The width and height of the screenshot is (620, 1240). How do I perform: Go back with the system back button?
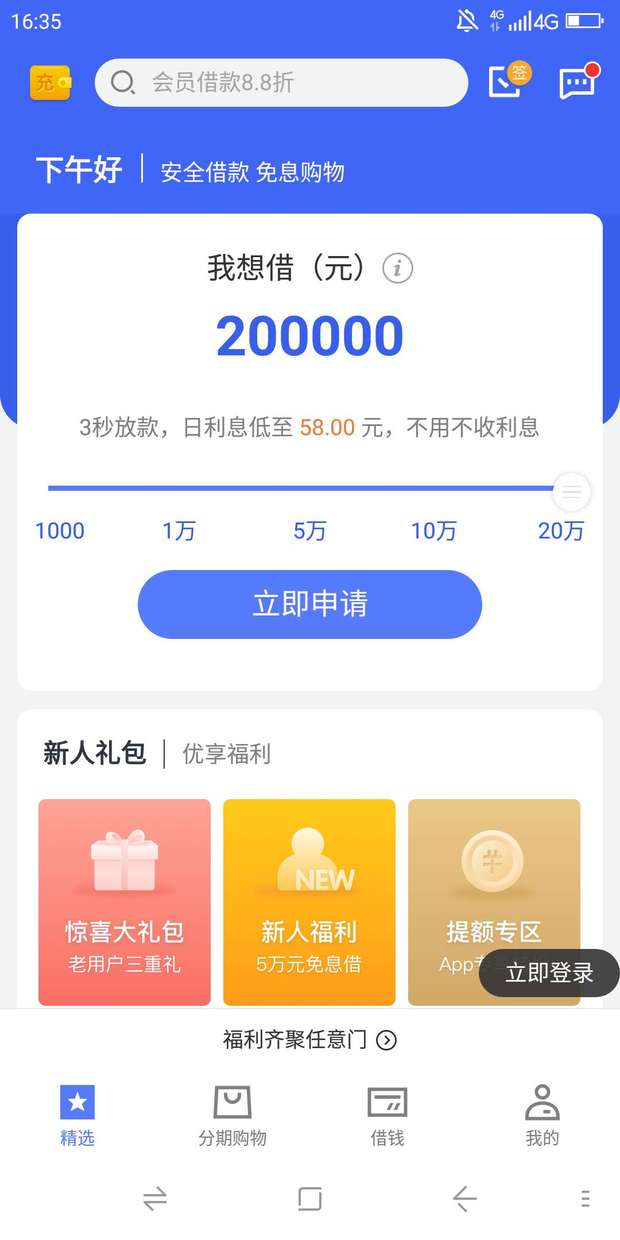coord(464,1198)
